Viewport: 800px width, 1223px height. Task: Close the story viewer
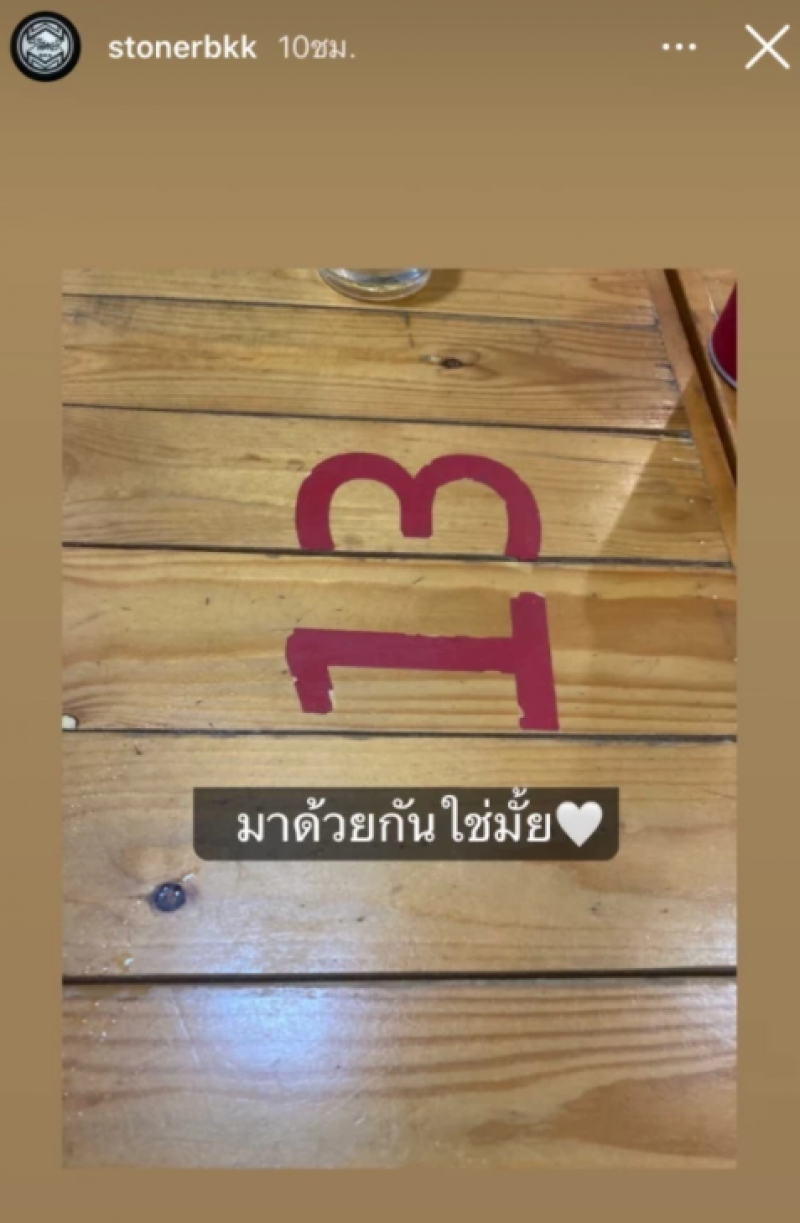tap(766, 47)
